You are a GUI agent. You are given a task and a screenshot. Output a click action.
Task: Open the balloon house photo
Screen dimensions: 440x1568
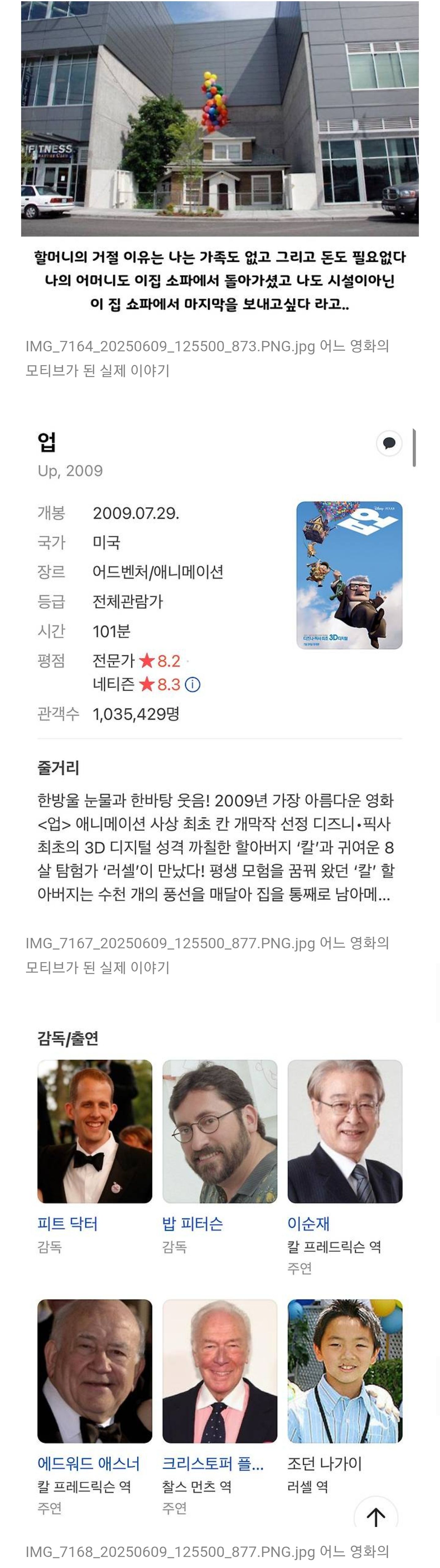click(x=219, y=119)
